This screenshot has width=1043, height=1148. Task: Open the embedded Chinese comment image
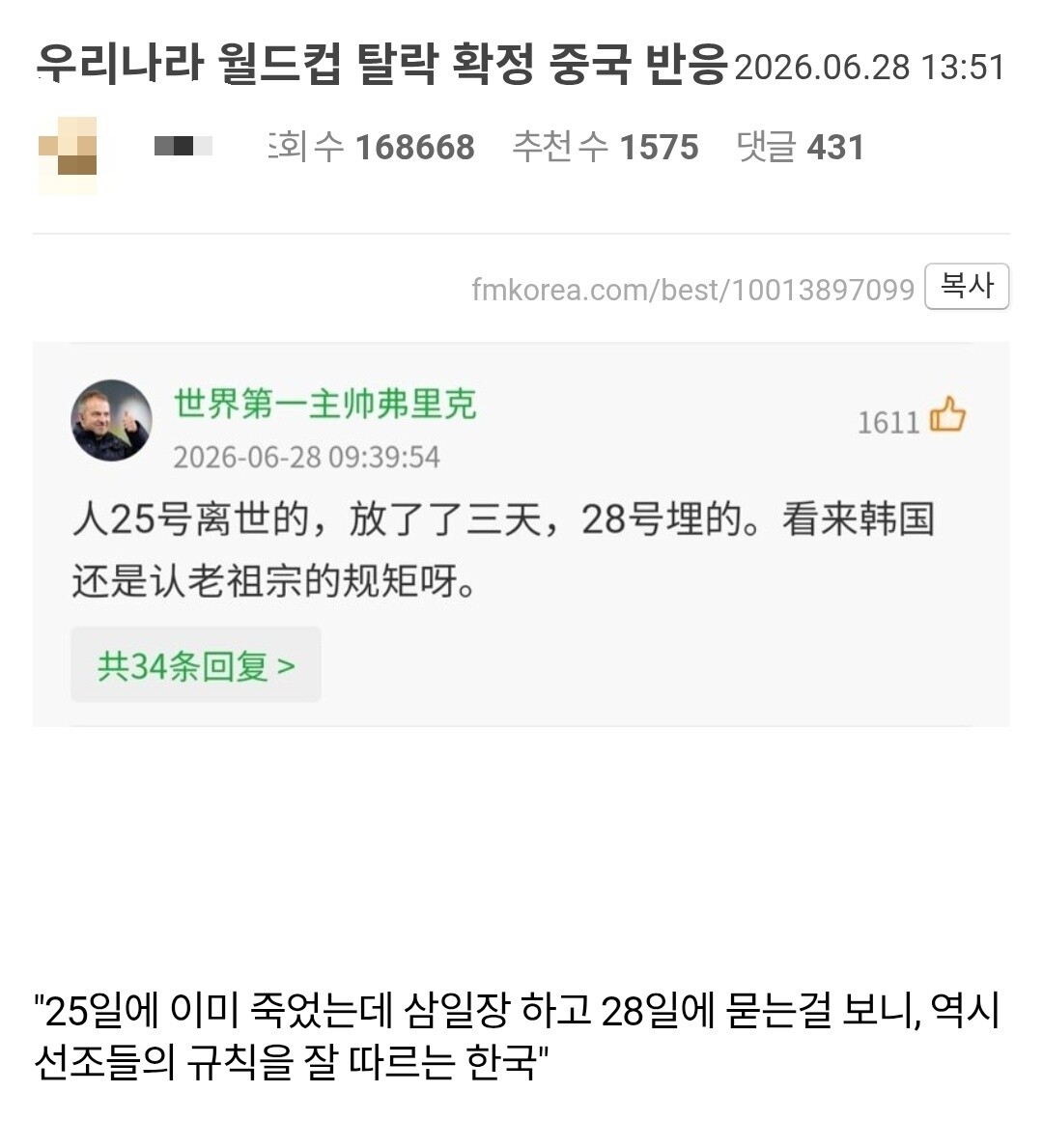click(521, 535)
